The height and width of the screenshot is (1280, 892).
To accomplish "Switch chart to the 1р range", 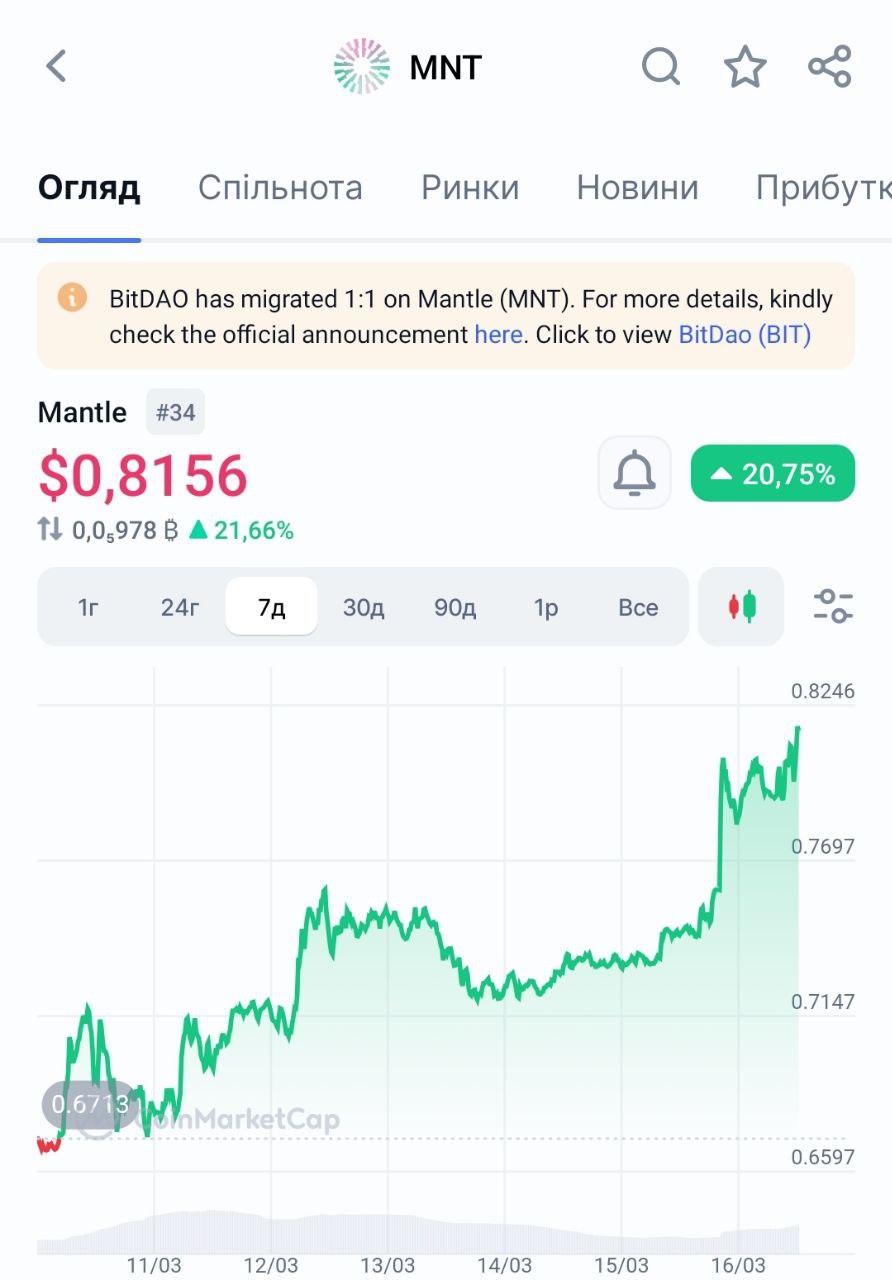I will pyautogui.click(x=546, y=607).
